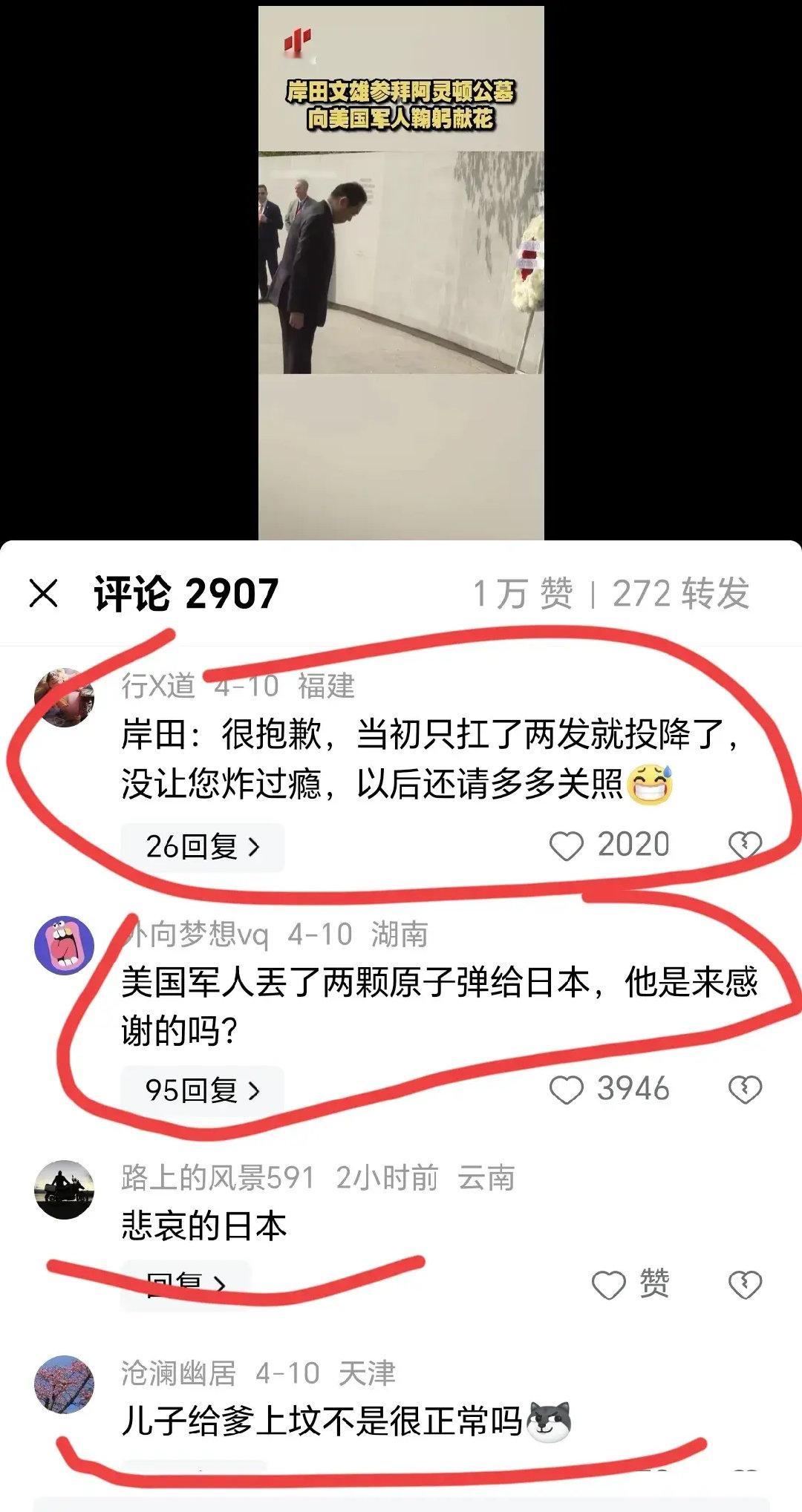
Task: Tap broken heart on 外向梦想vq's comment
Action: (x=744, y=1089)
